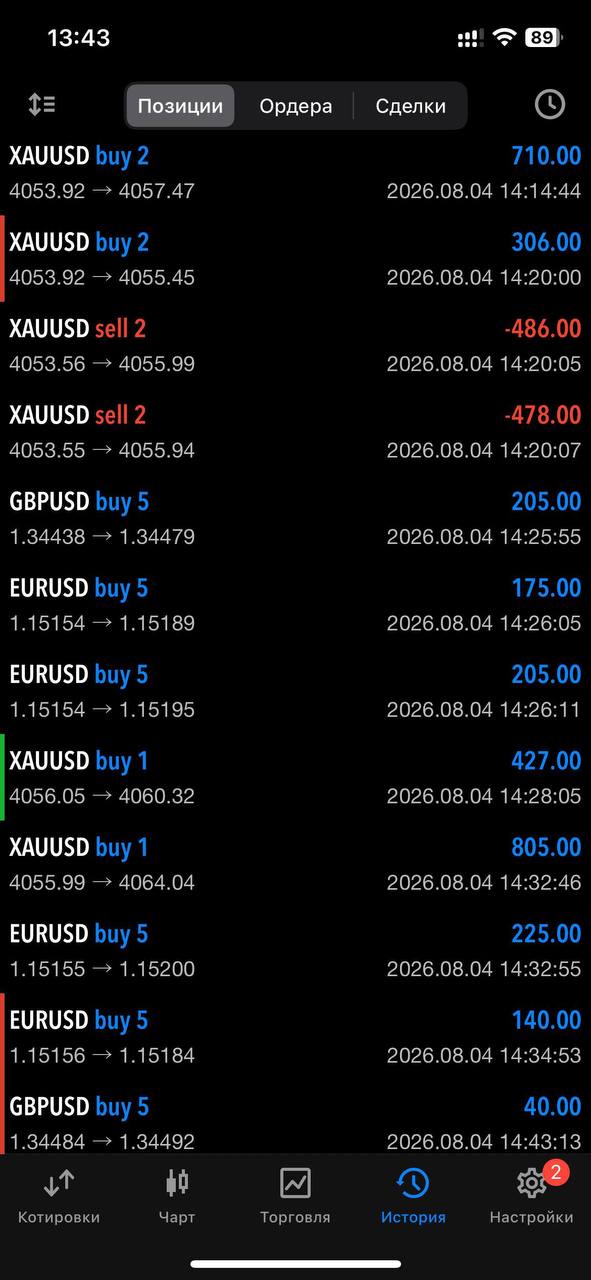Go to the Котировки tab
Screen dimensions: 591x1280
tap(59, 1196)
